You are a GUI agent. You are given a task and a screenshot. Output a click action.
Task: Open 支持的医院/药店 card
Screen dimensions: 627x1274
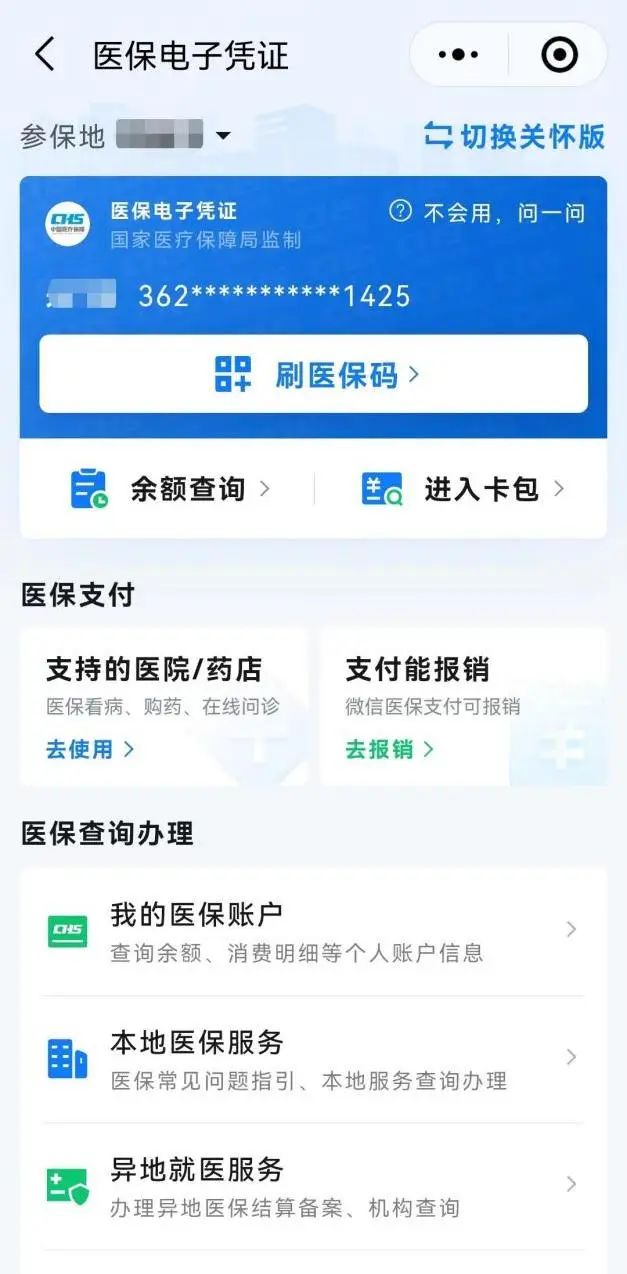[x=163, y=706]
